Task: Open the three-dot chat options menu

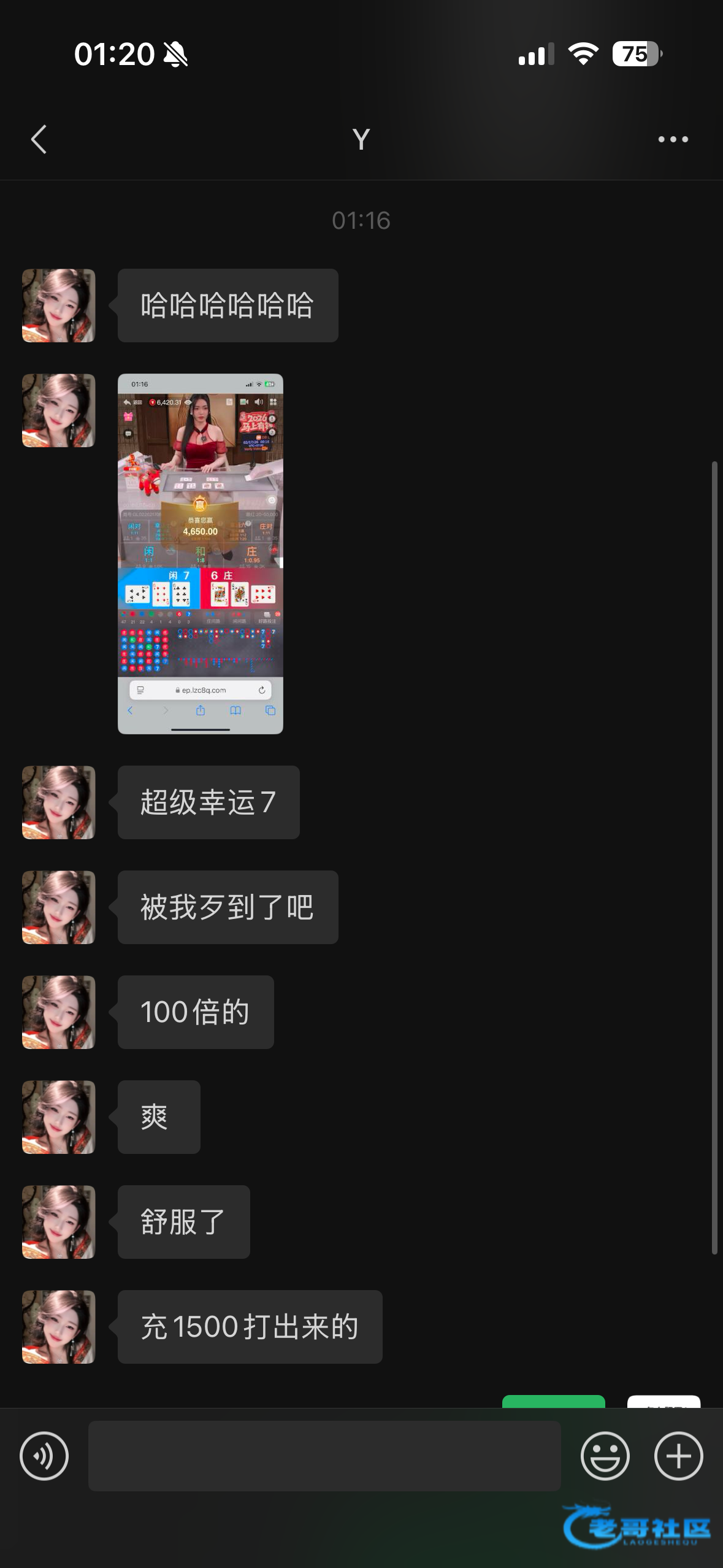Action: 673,139
